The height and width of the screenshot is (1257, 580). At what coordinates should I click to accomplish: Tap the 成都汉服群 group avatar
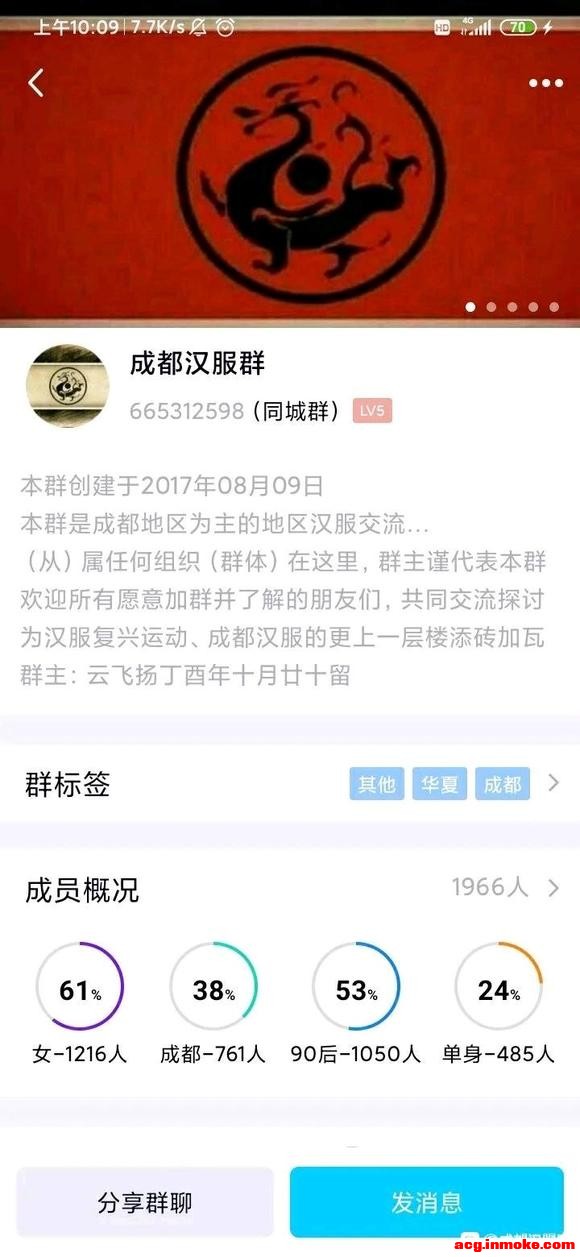click(x=67, y=385)
